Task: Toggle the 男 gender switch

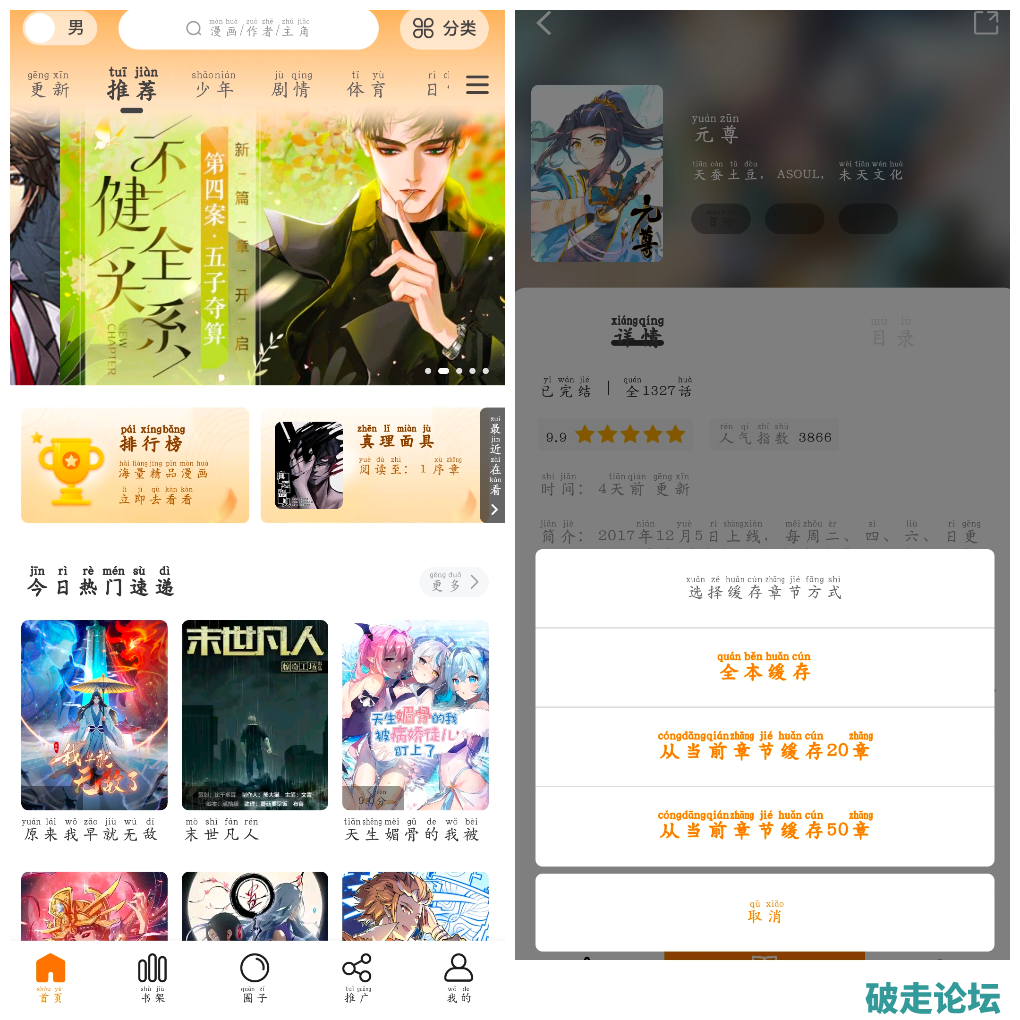Action: [x=58, y=28]
